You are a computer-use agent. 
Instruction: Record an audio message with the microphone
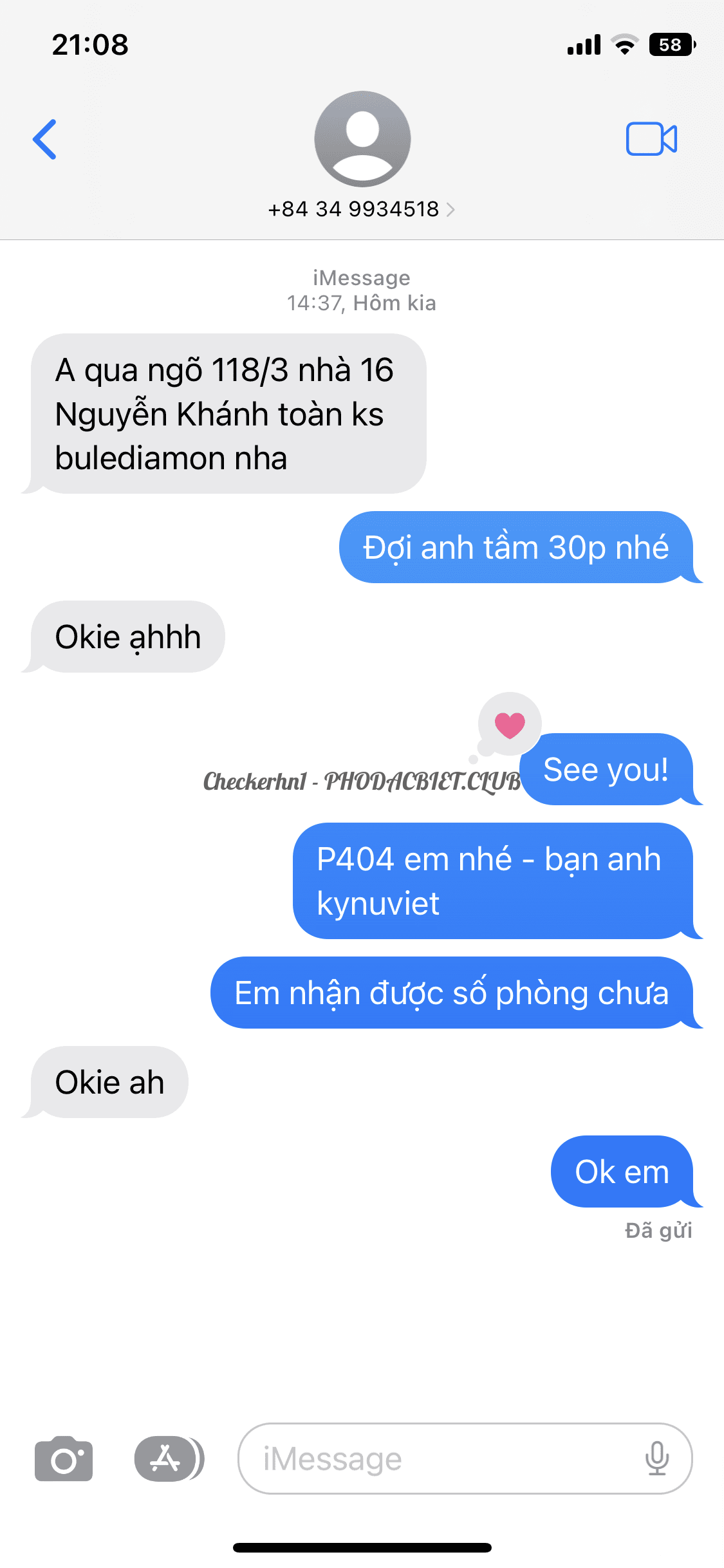pyautogui.click(x=657, y=1459)
